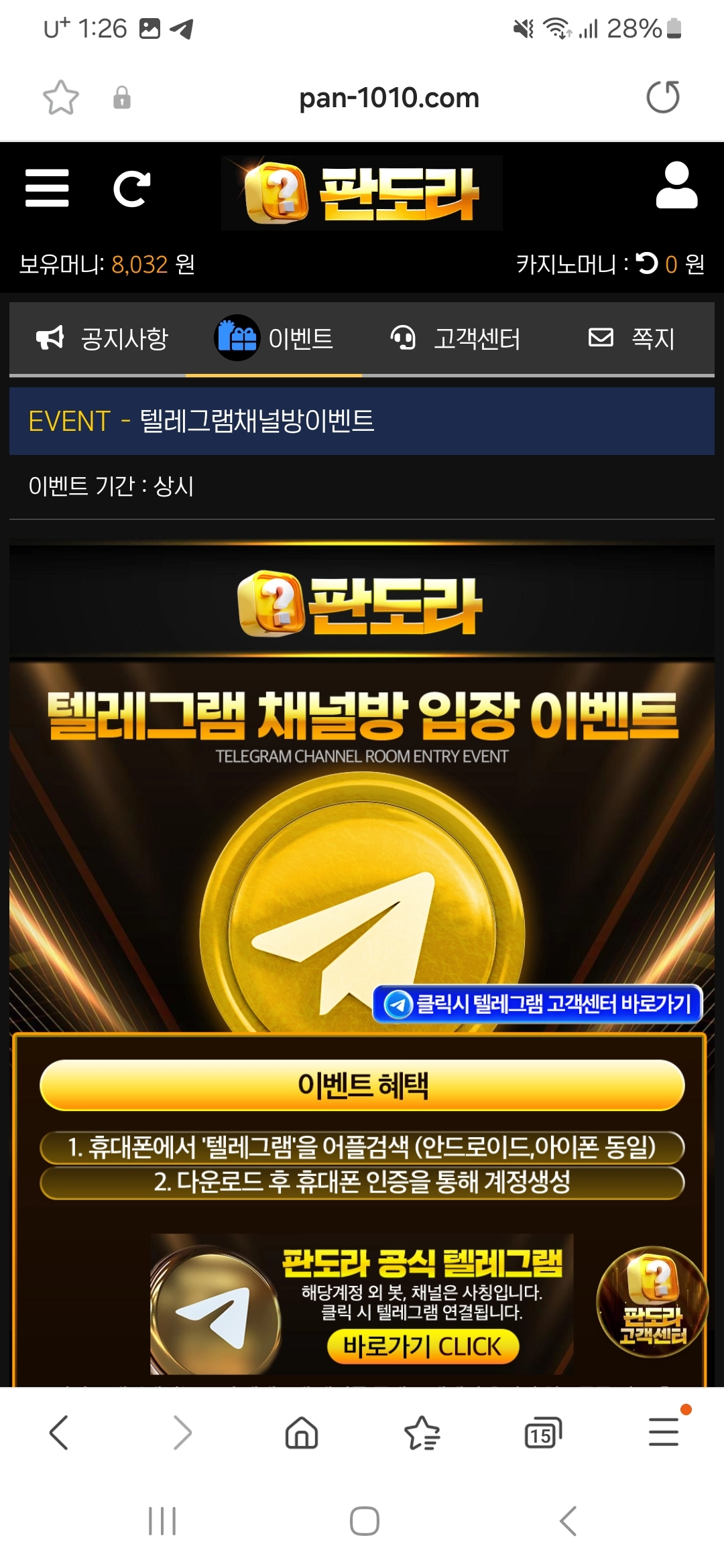Refresh the casino money (카지노머니) balance

click(x=646, y=263)
